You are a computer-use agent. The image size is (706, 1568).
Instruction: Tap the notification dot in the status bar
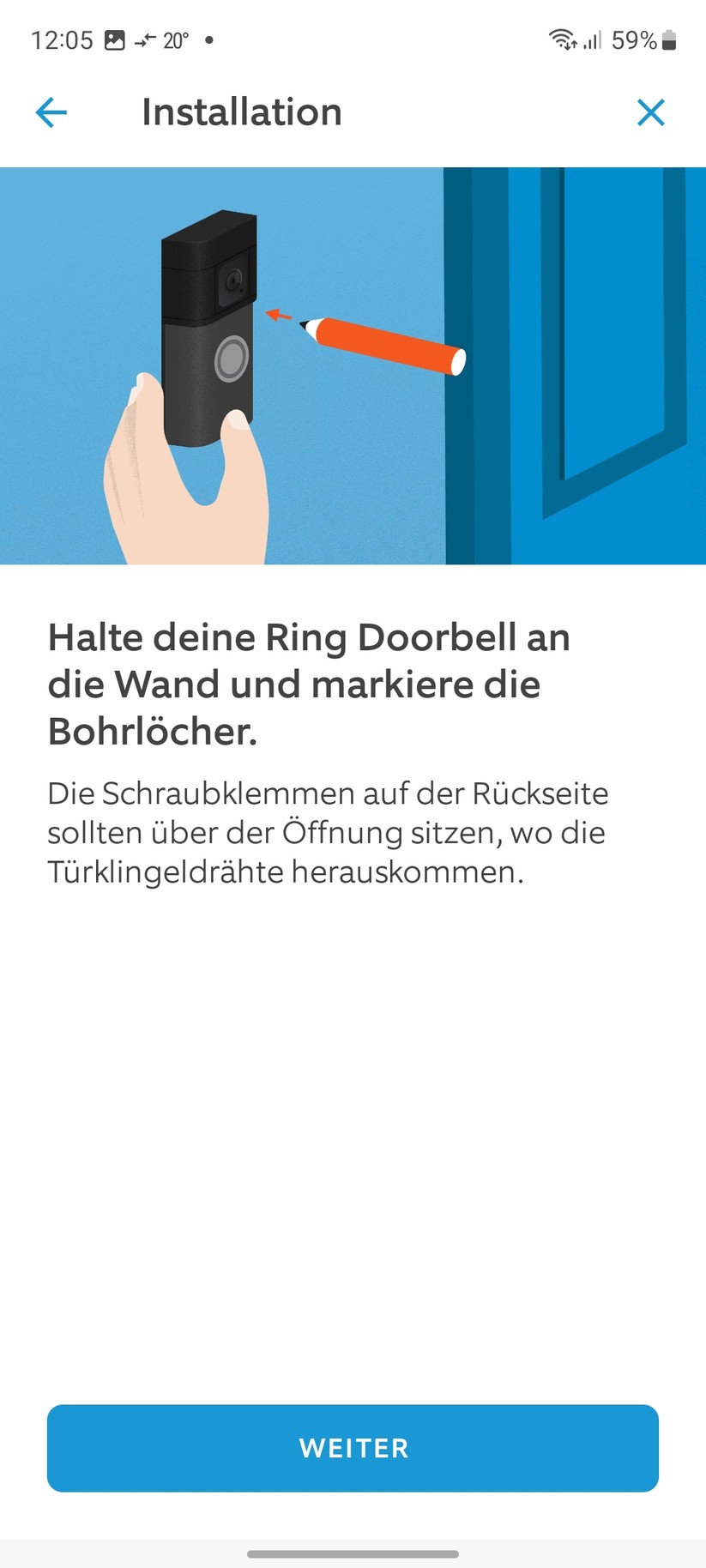click(208, 40)
